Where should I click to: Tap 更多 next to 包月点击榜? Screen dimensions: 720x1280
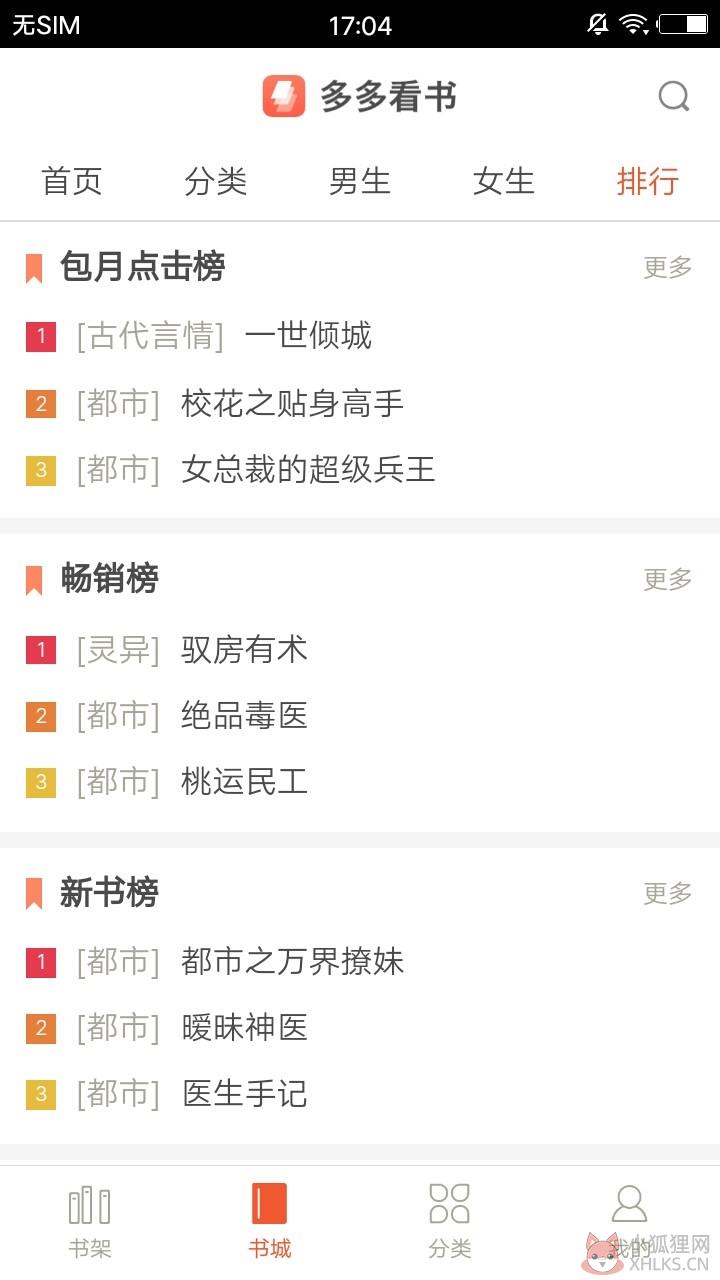(x=668, y=267)
